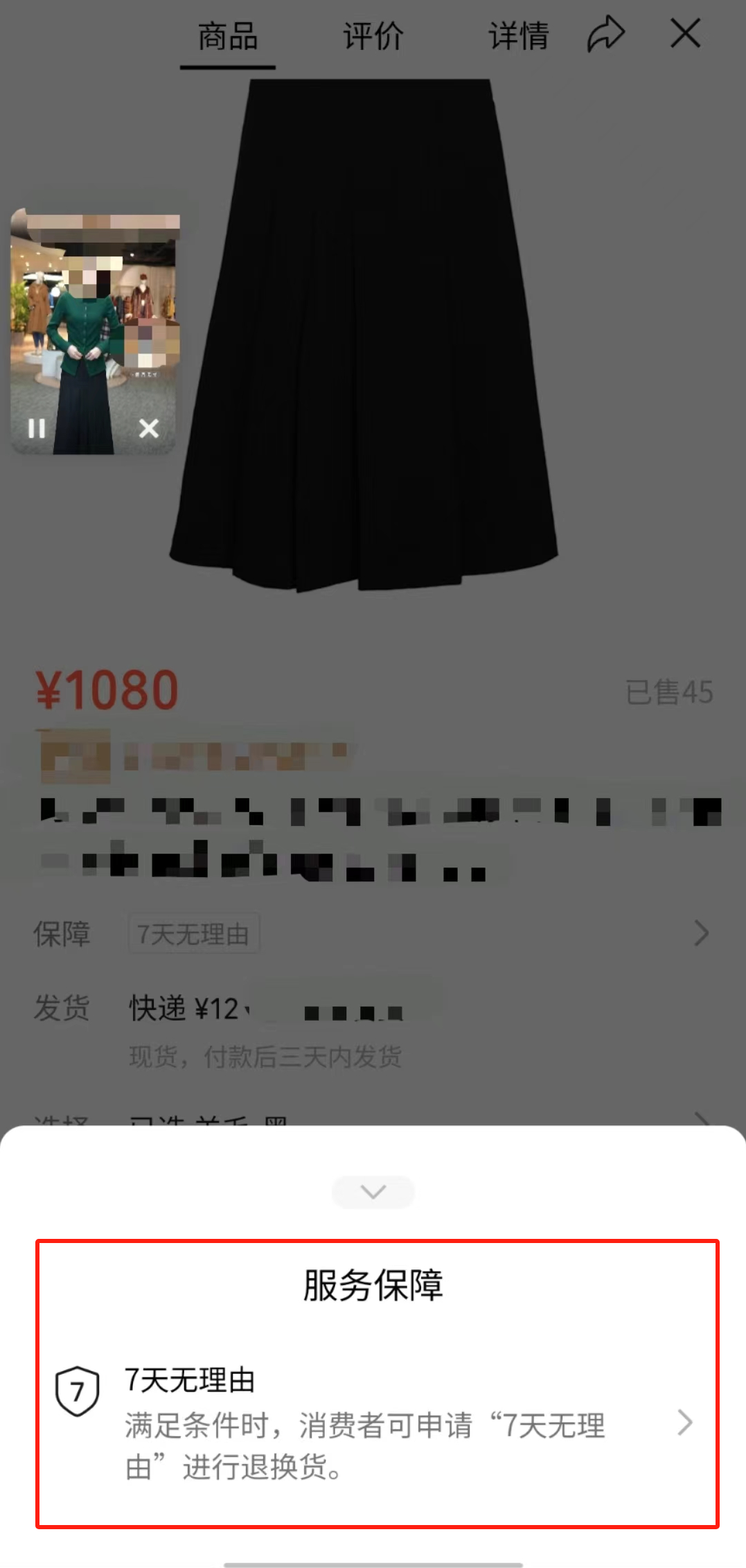The image size is (746, 1568).
Task: Switch to the 详情 tab
Action: coord(518,36)
